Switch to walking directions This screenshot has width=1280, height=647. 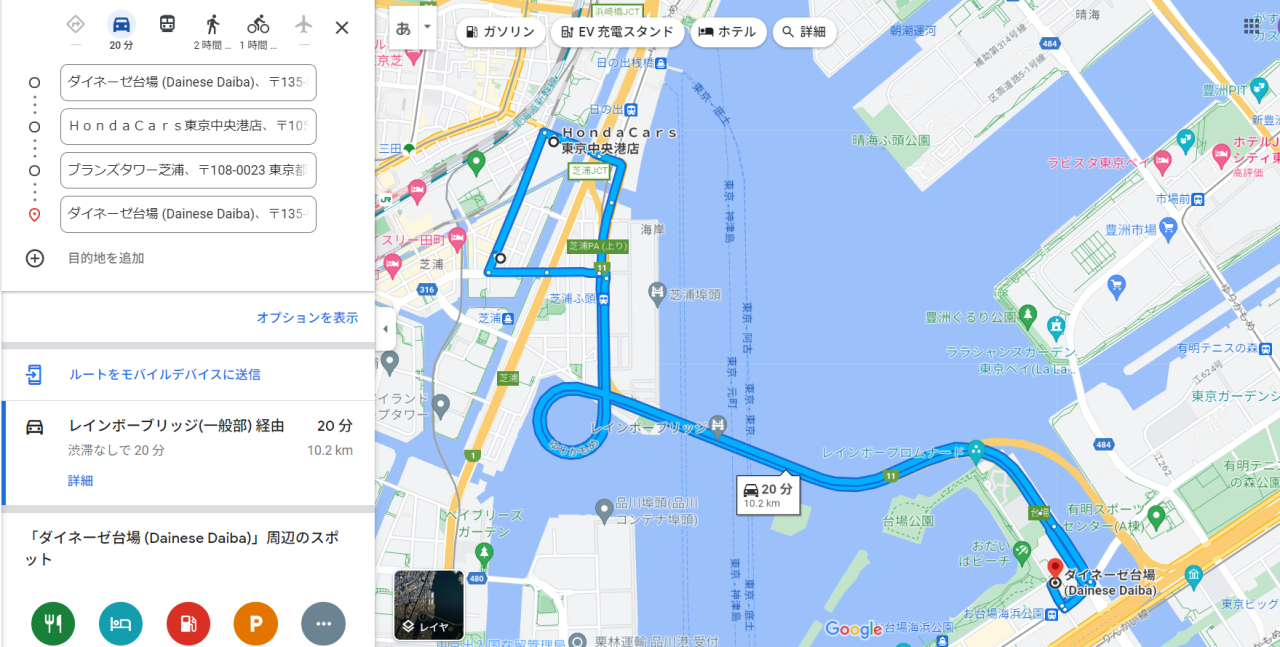tap(212, 25)
